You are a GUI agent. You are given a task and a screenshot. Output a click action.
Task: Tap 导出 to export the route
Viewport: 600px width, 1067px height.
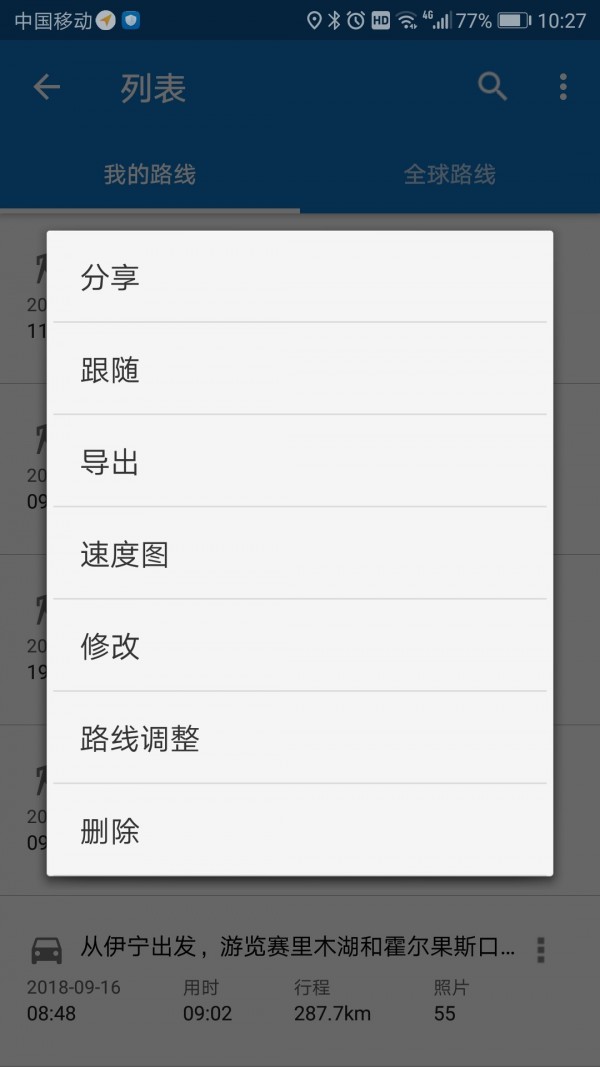point(299,462)
